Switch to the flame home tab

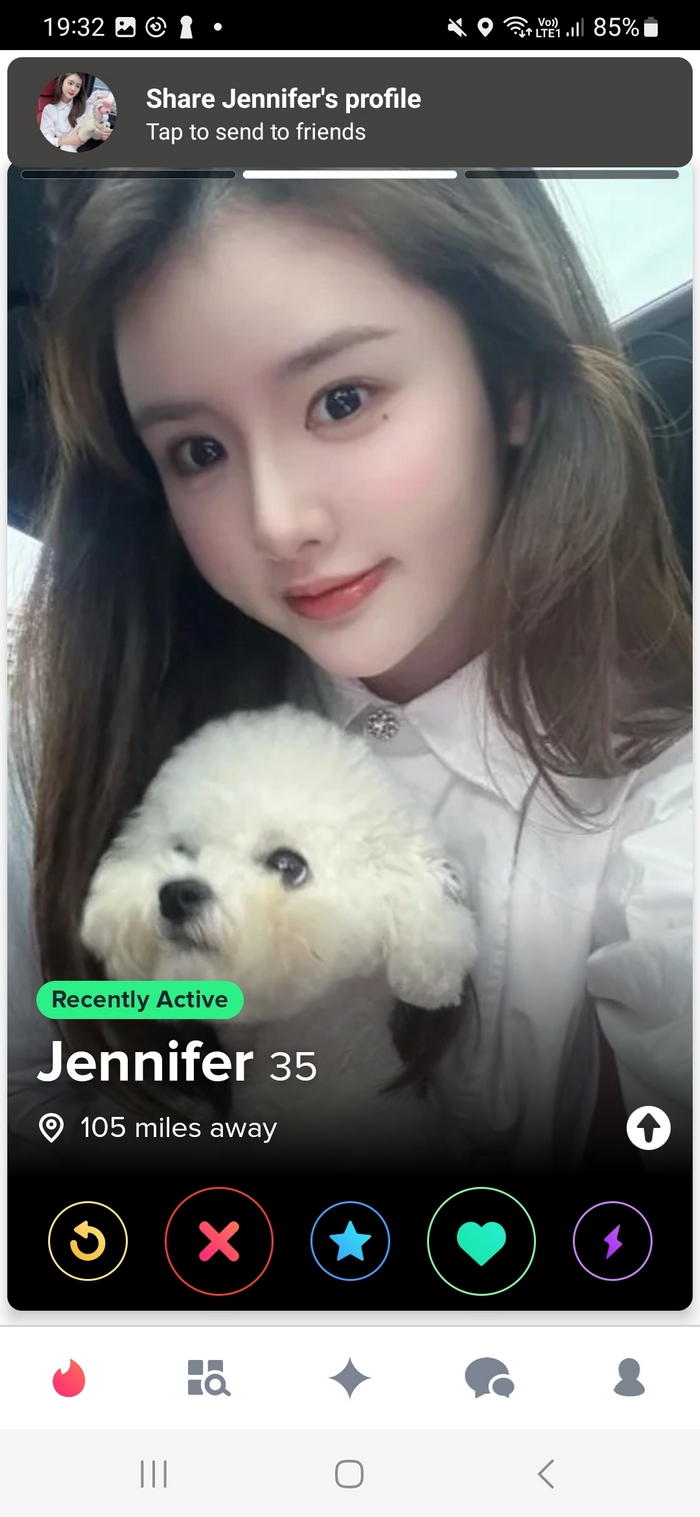[x=69, y=1378]
